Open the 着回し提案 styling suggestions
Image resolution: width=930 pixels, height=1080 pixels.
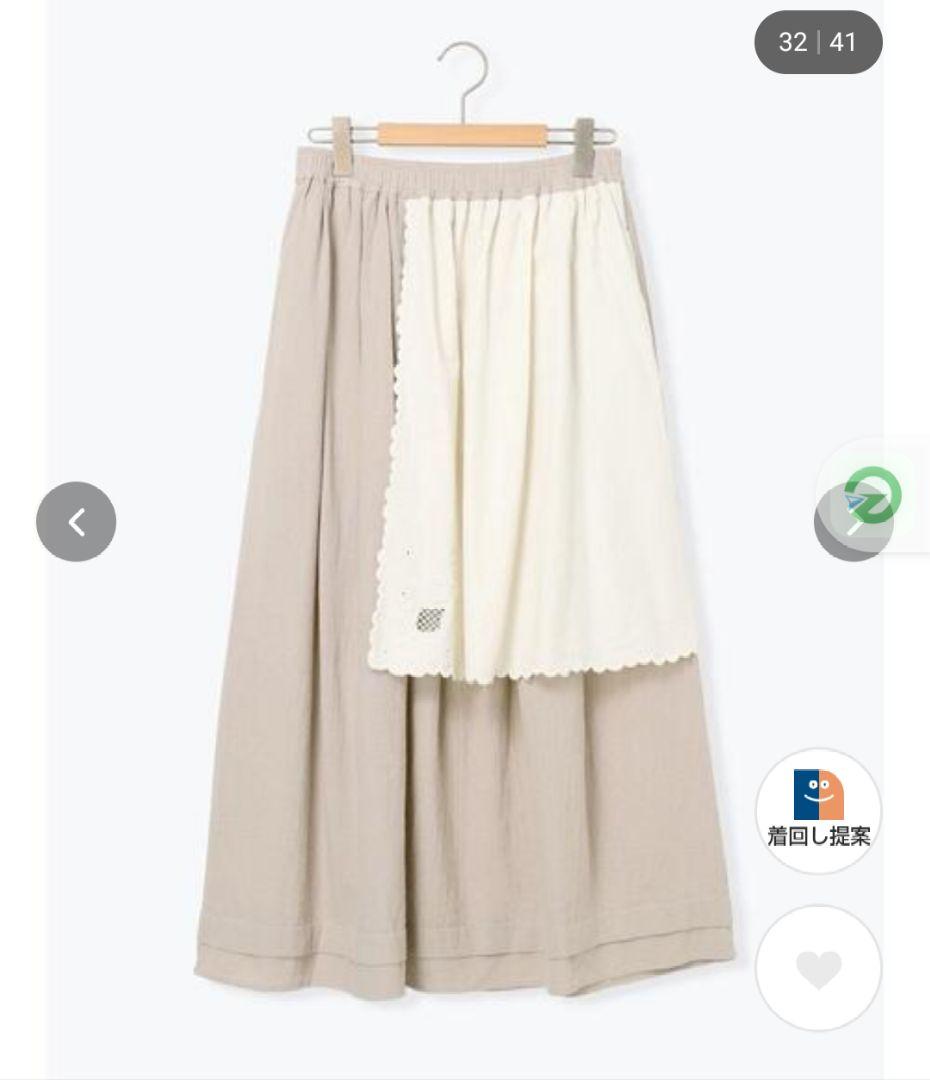818,811
